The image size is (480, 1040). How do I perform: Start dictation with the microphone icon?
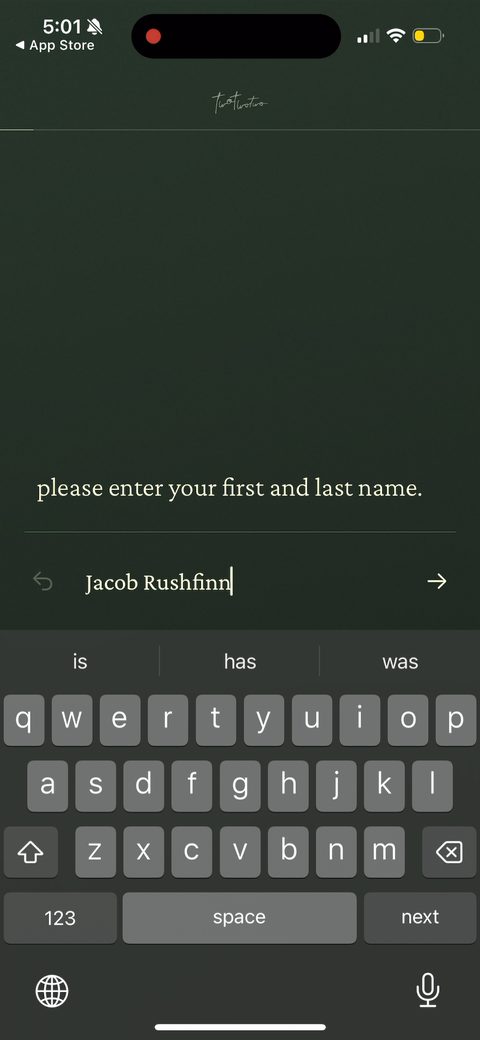click(428, 990)
